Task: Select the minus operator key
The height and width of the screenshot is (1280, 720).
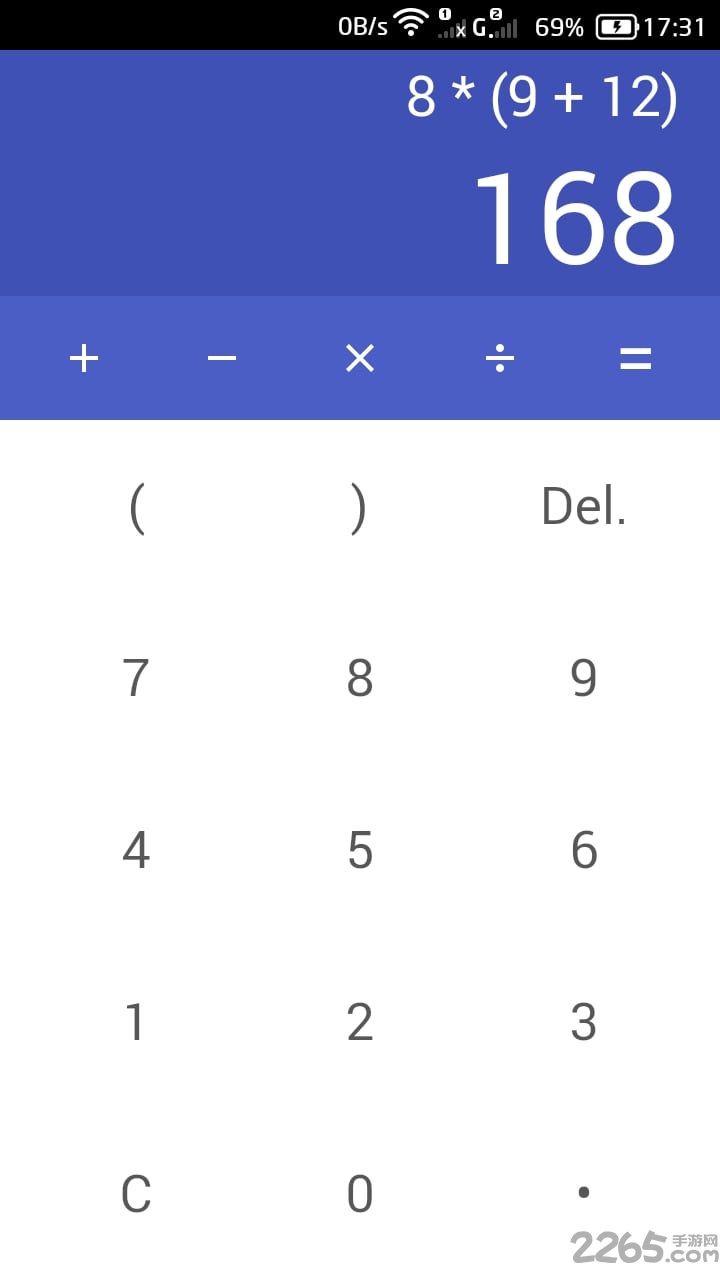Action: (x=222, y=358)
